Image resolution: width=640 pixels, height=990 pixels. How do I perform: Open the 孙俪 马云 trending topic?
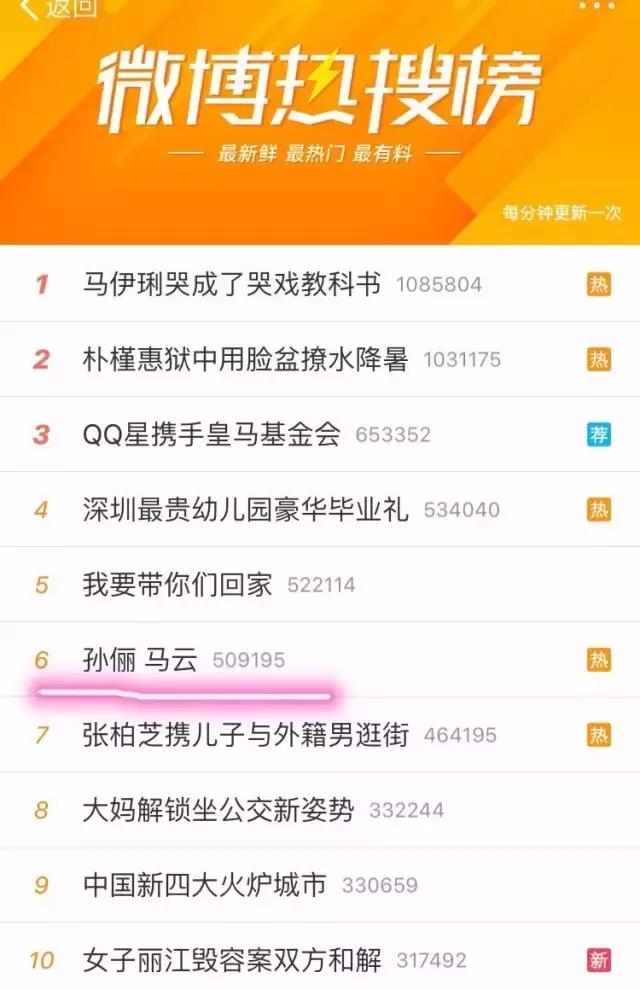(140, 659)
